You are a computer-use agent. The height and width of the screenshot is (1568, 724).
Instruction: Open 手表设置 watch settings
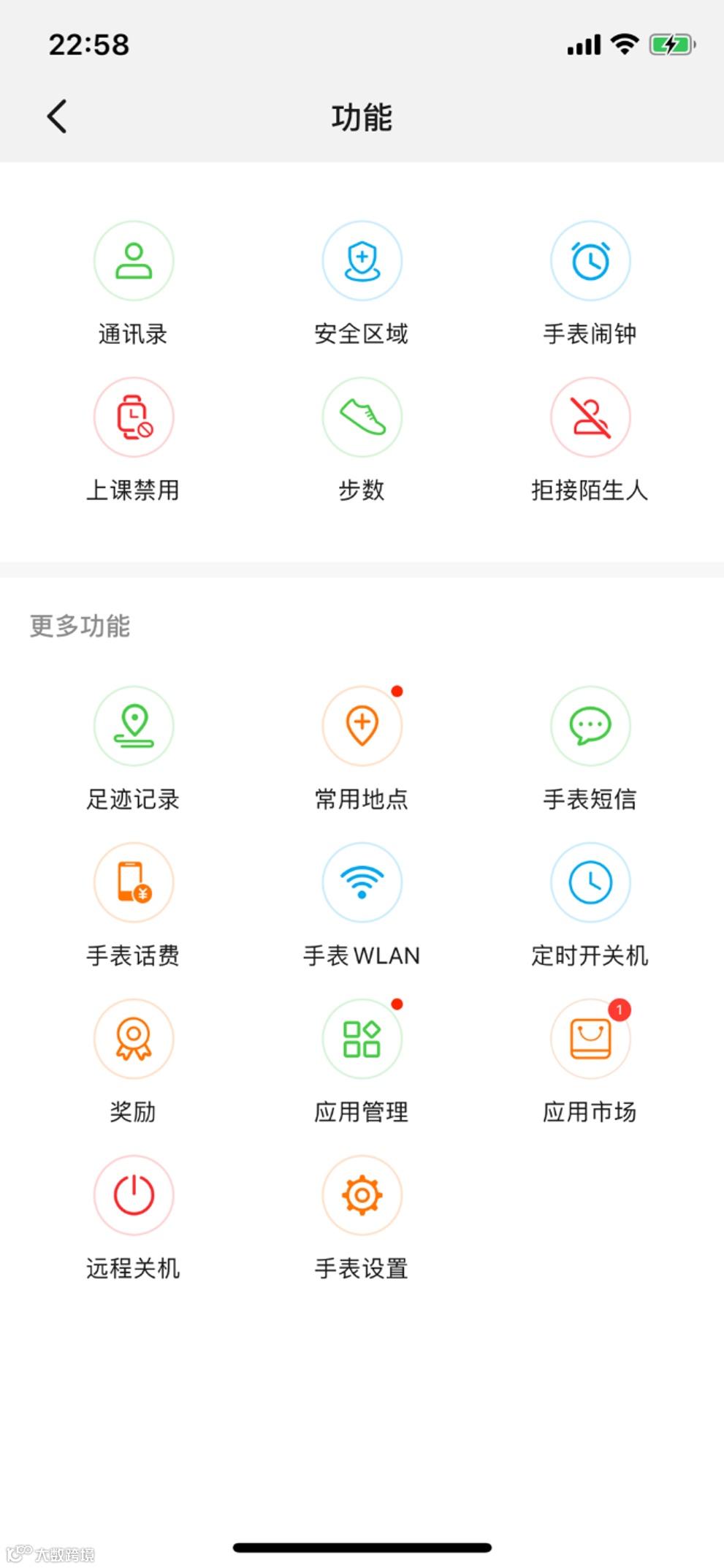[362, 1196]
